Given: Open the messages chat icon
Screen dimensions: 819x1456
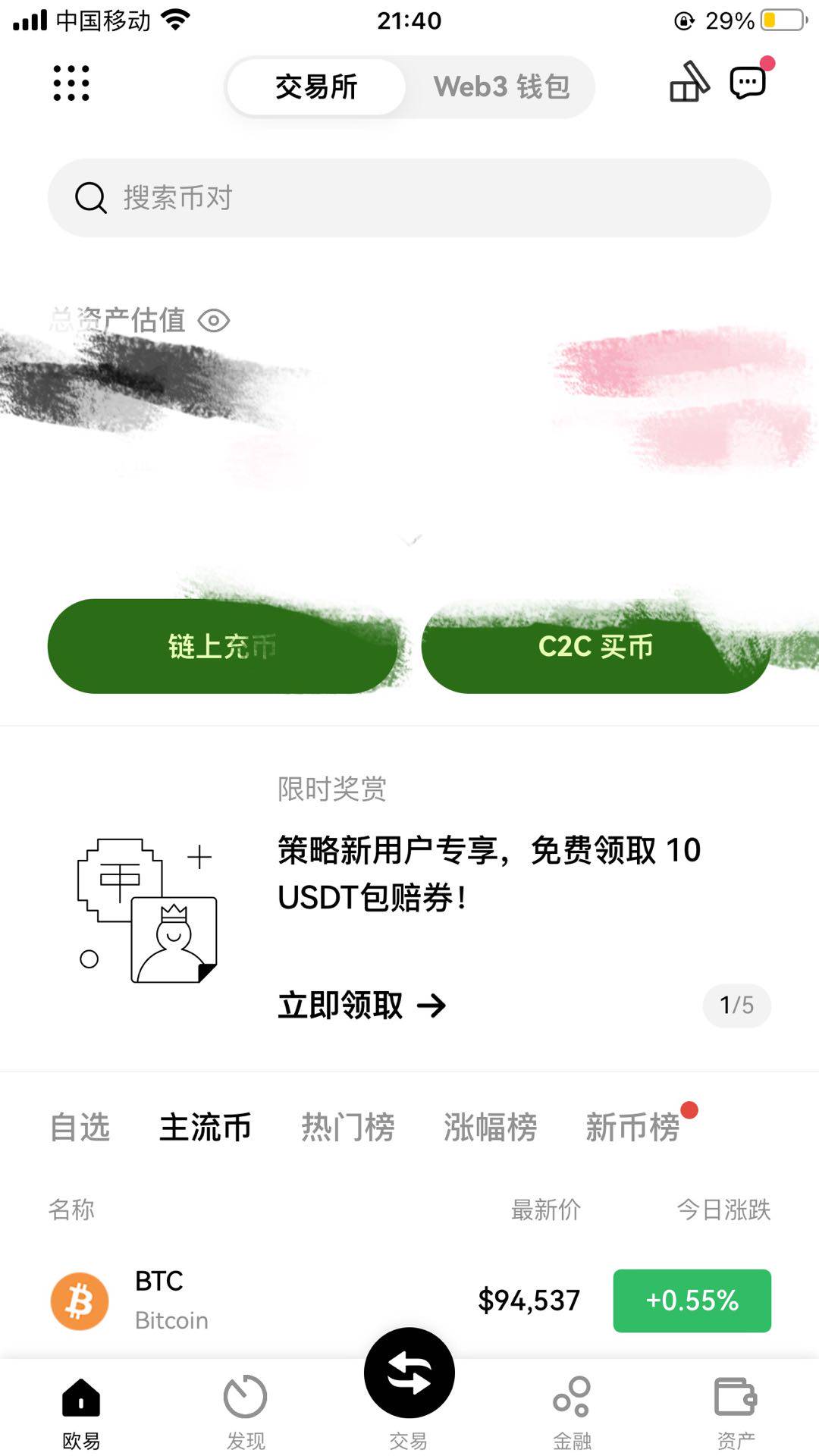Looking at the screenshot, I should point(749,81).
